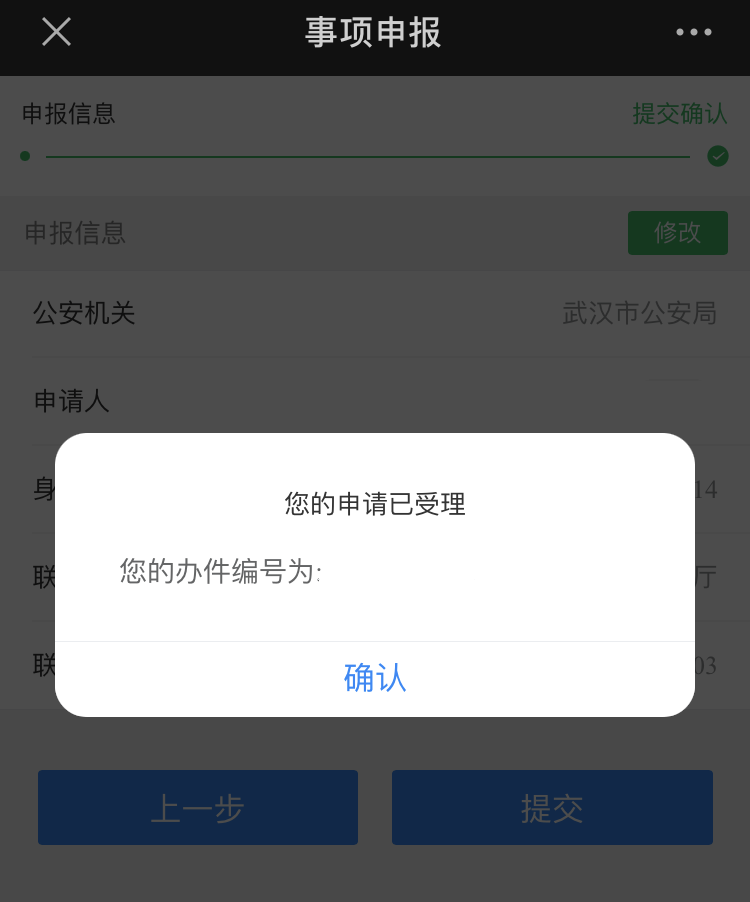Viewport: 750px width, 902px height.
Task: Open the three-dot more options menu
Action: 693,32
